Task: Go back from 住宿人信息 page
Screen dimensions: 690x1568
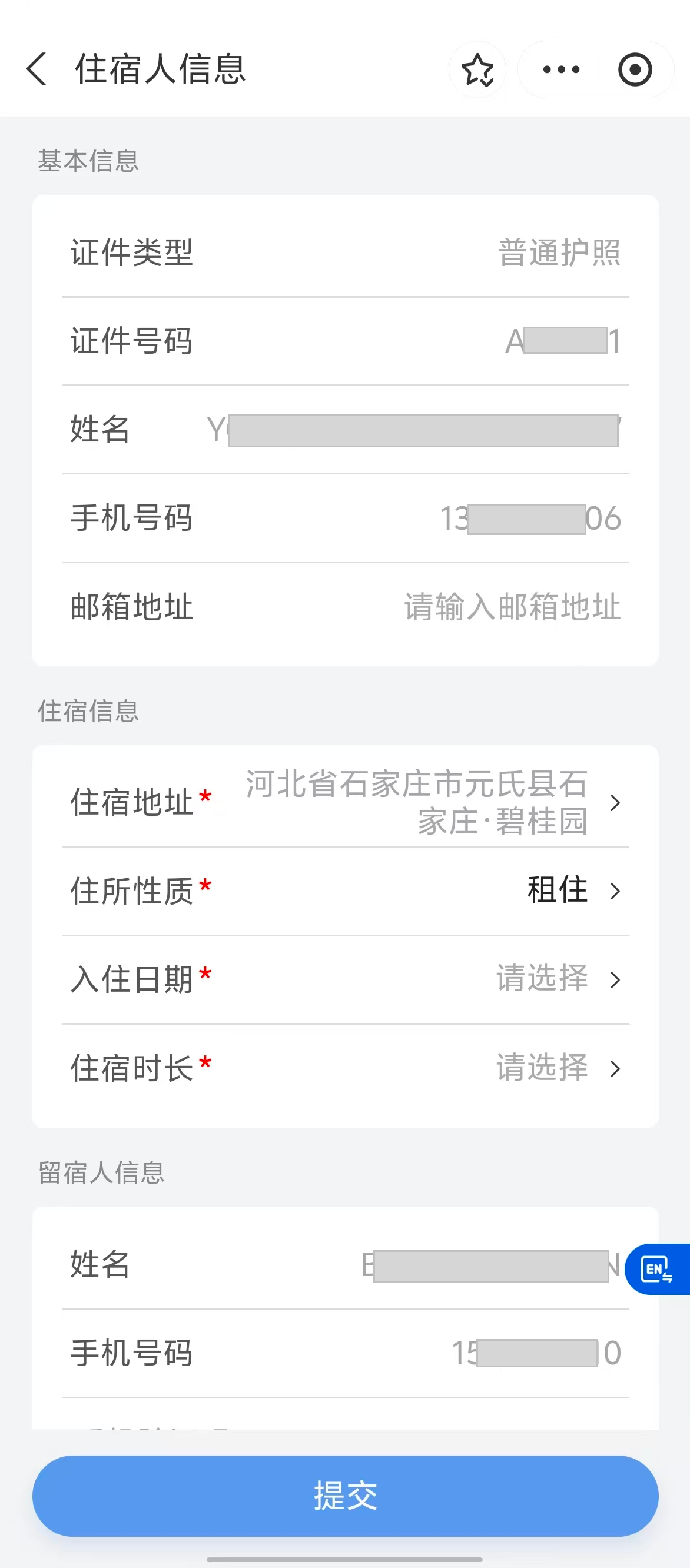Action: (37, 69)
